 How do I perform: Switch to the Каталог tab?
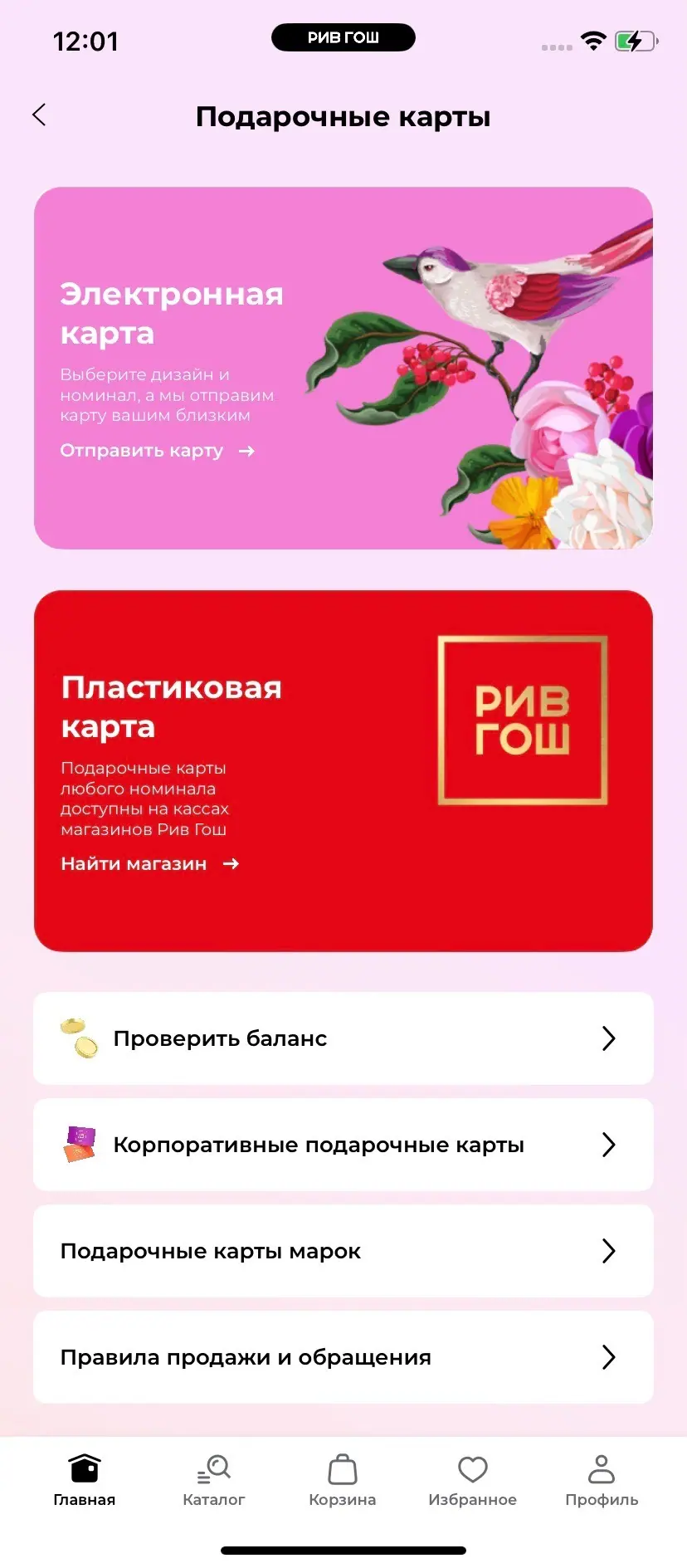tap(213, 1479)
